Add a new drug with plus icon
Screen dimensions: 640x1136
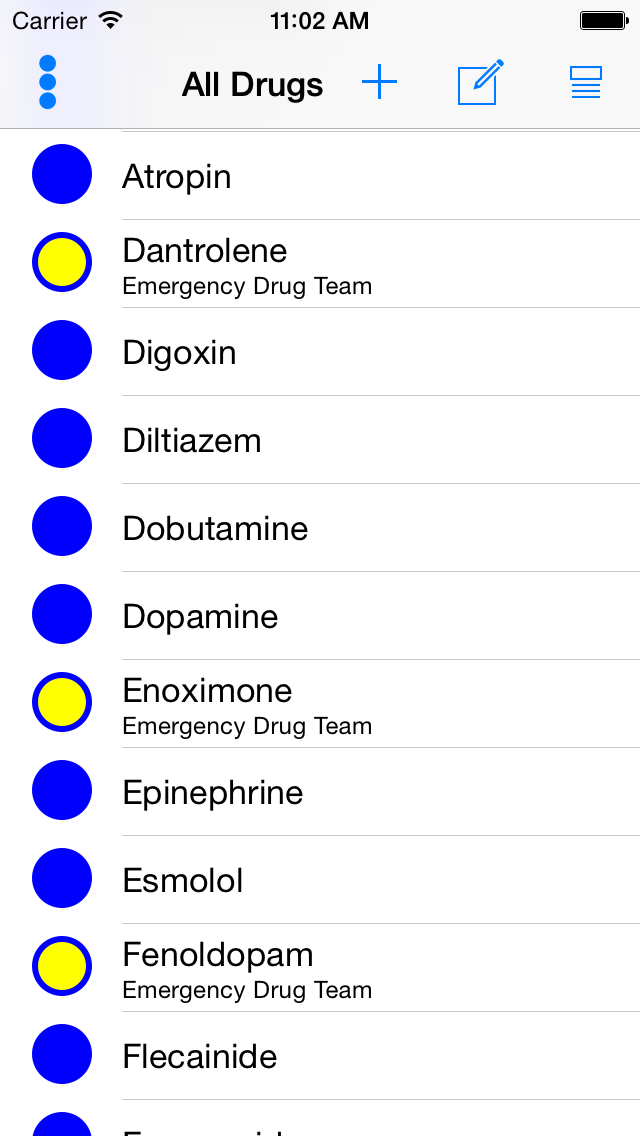379,83
